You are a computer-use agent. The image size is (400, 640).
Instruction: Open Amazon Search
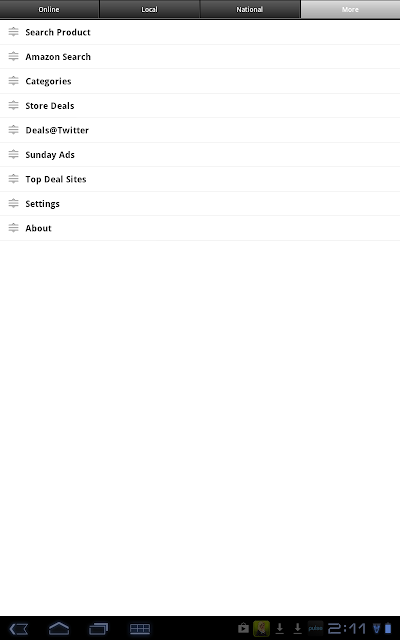pos(200,57)
